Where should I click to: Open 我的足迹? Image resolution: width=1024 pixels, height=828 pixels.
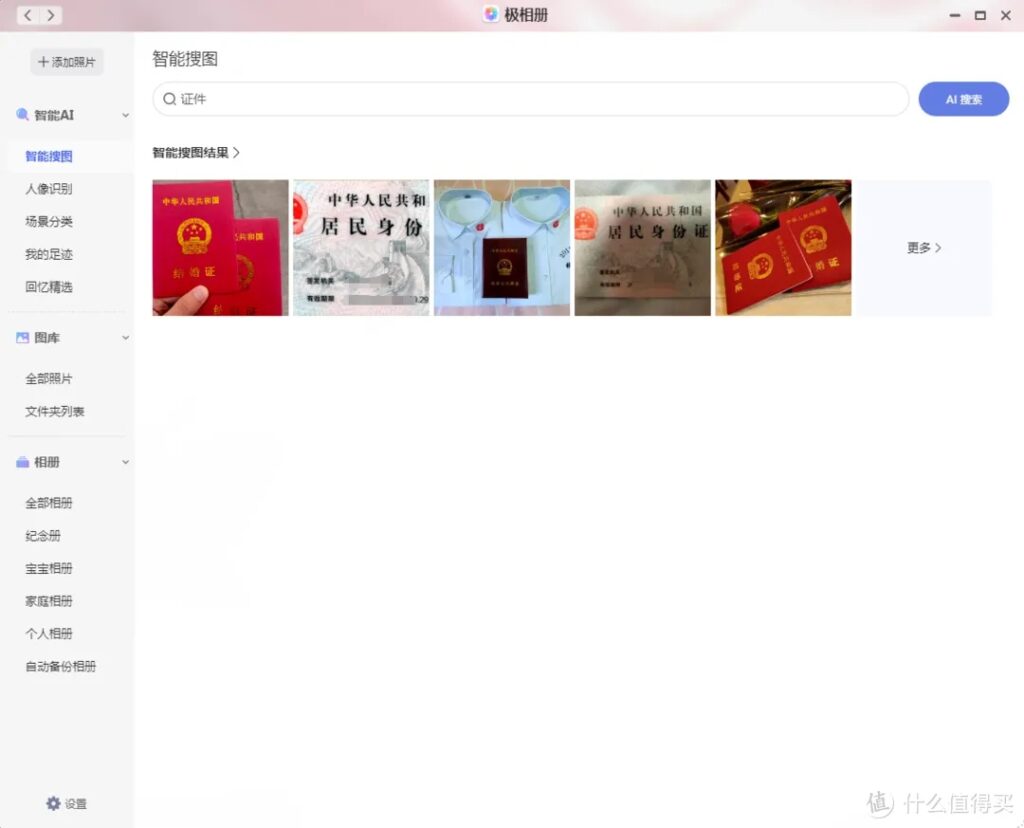(x=48, y=255)
